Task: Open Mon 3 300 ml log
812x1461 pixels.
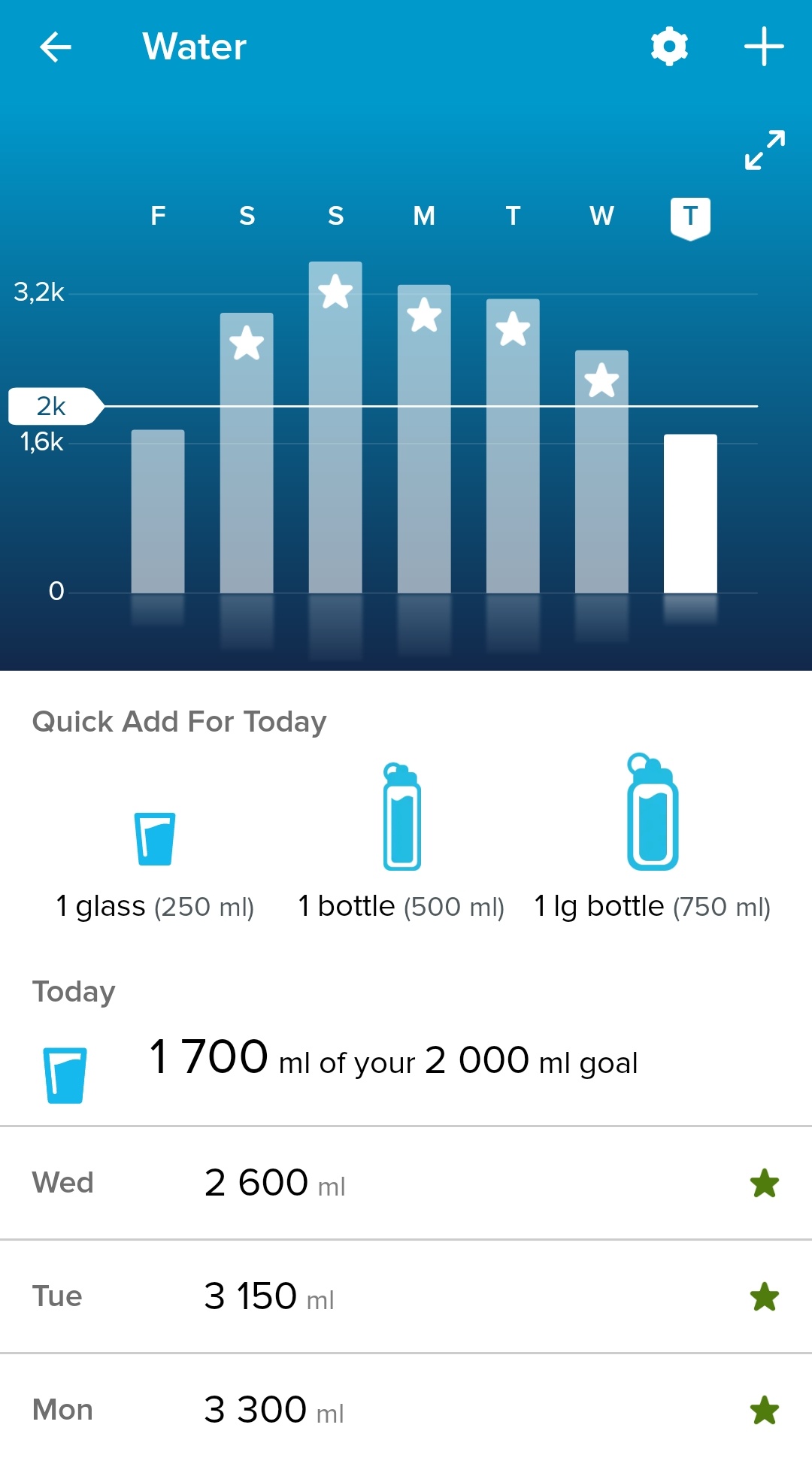Action: click(x=406, y=1408)
